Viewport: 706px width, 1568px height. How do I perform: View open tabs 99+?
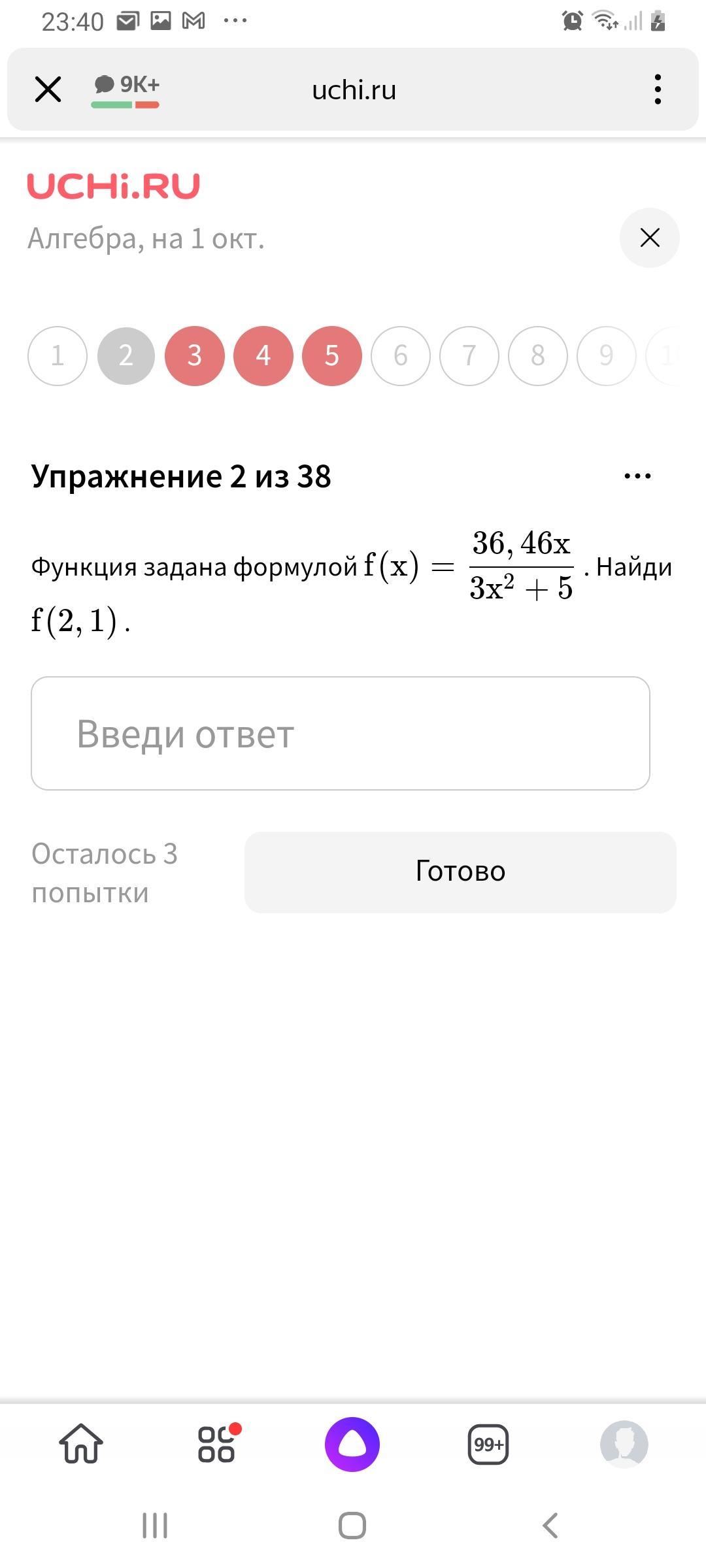click(488, 1444)
